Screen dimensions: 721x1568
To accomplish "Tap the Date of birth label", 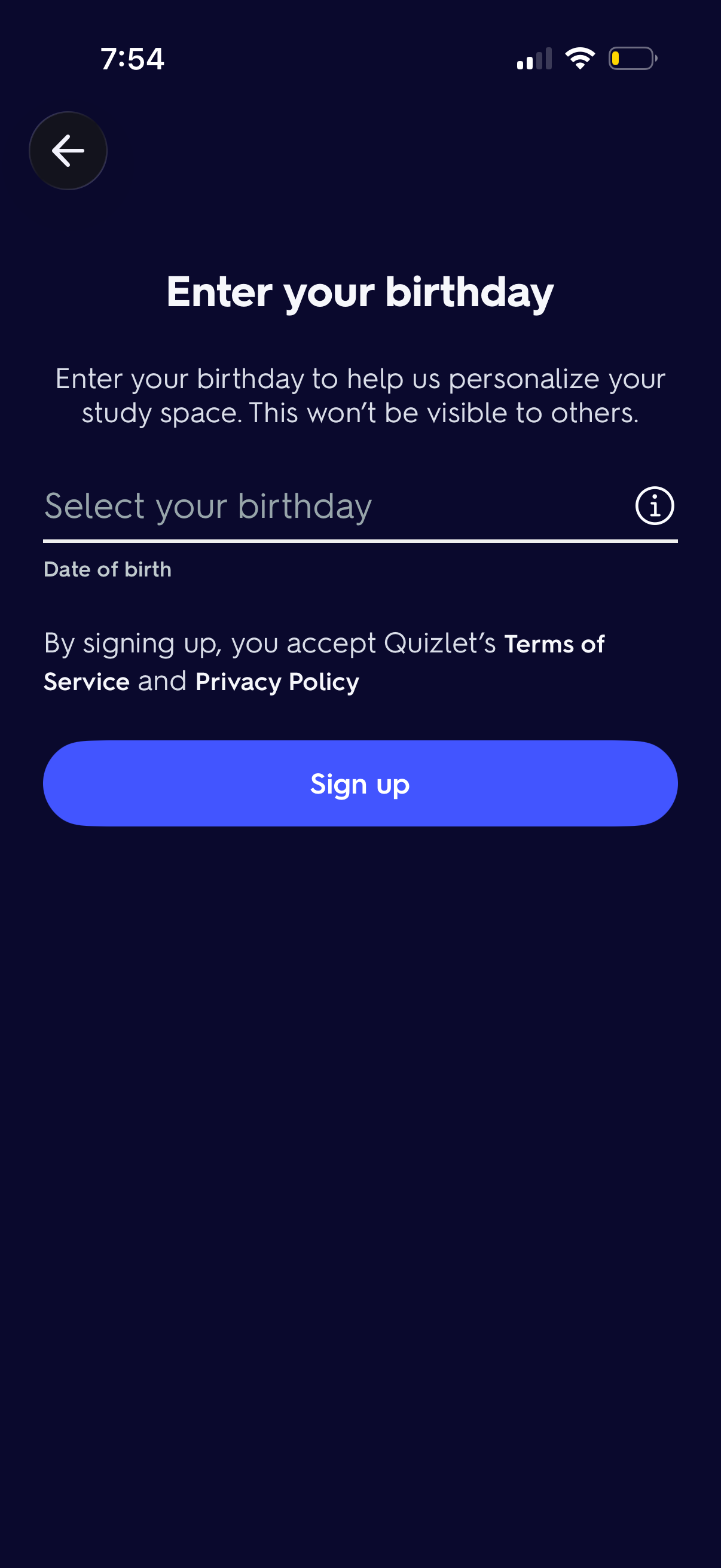I will coord(107,569).
